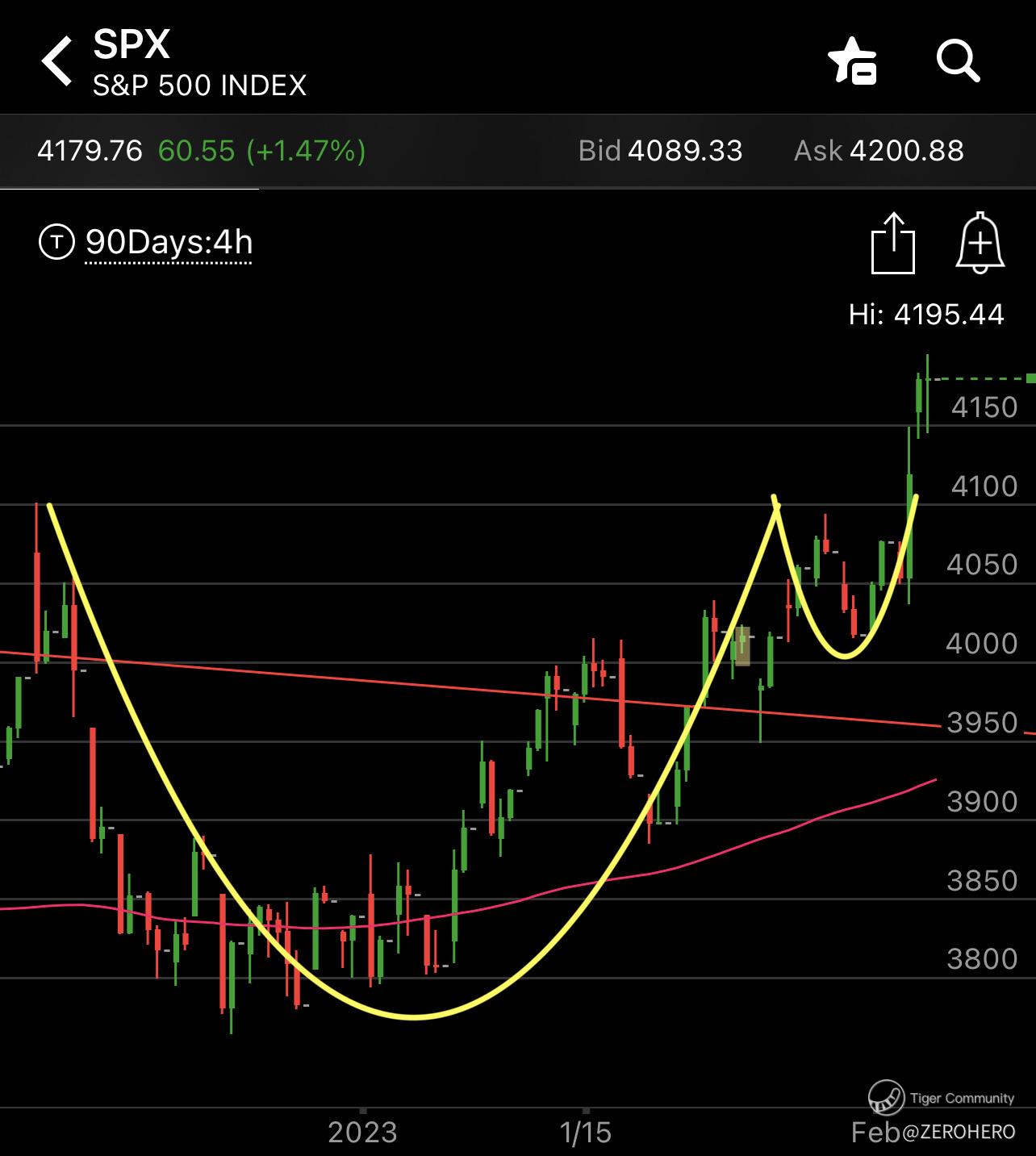Screen dimensions: 1036x1156
Task: Open the symbol search magnifier
Action: click(957, 61)
